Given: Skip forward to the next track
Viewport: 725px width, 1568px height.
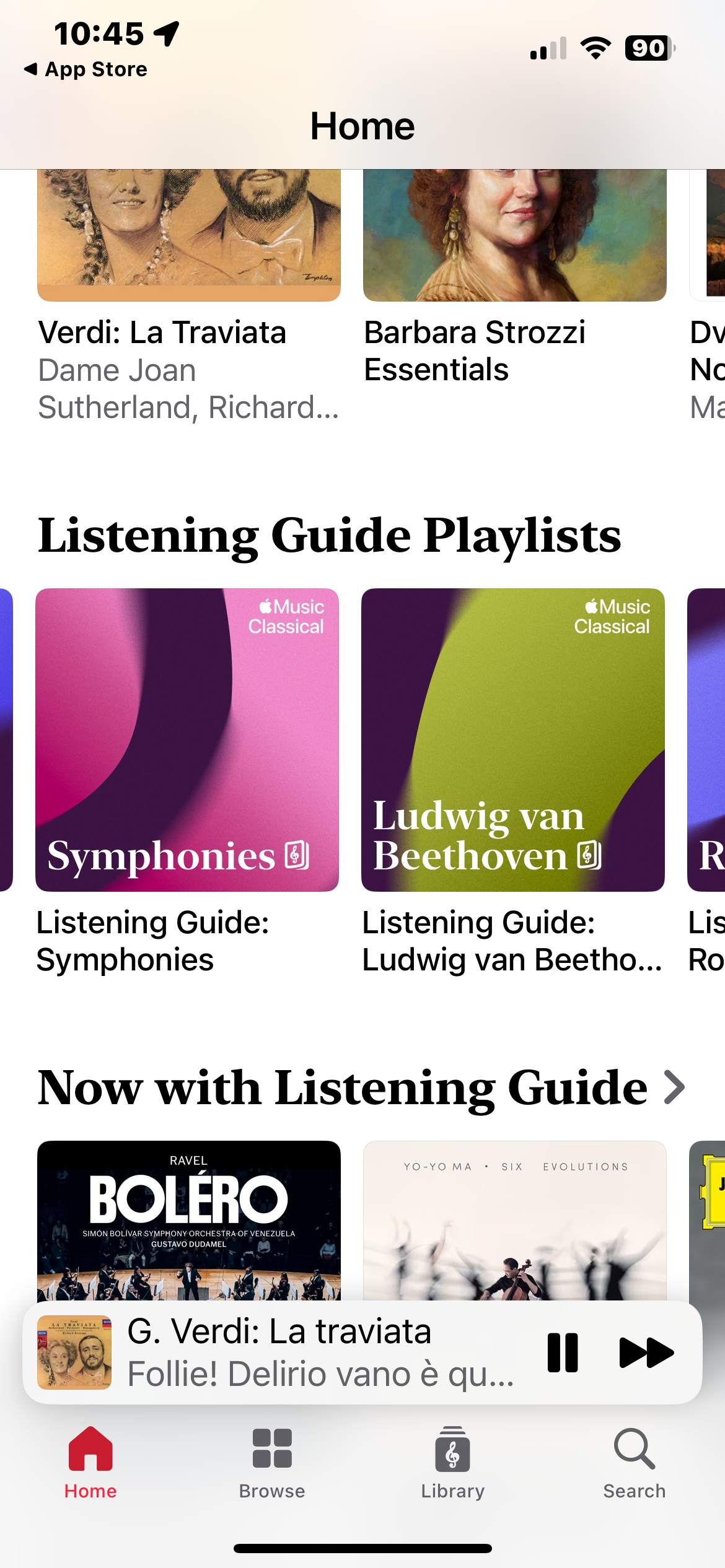Looking at the screenshot, I should 646,1352.
